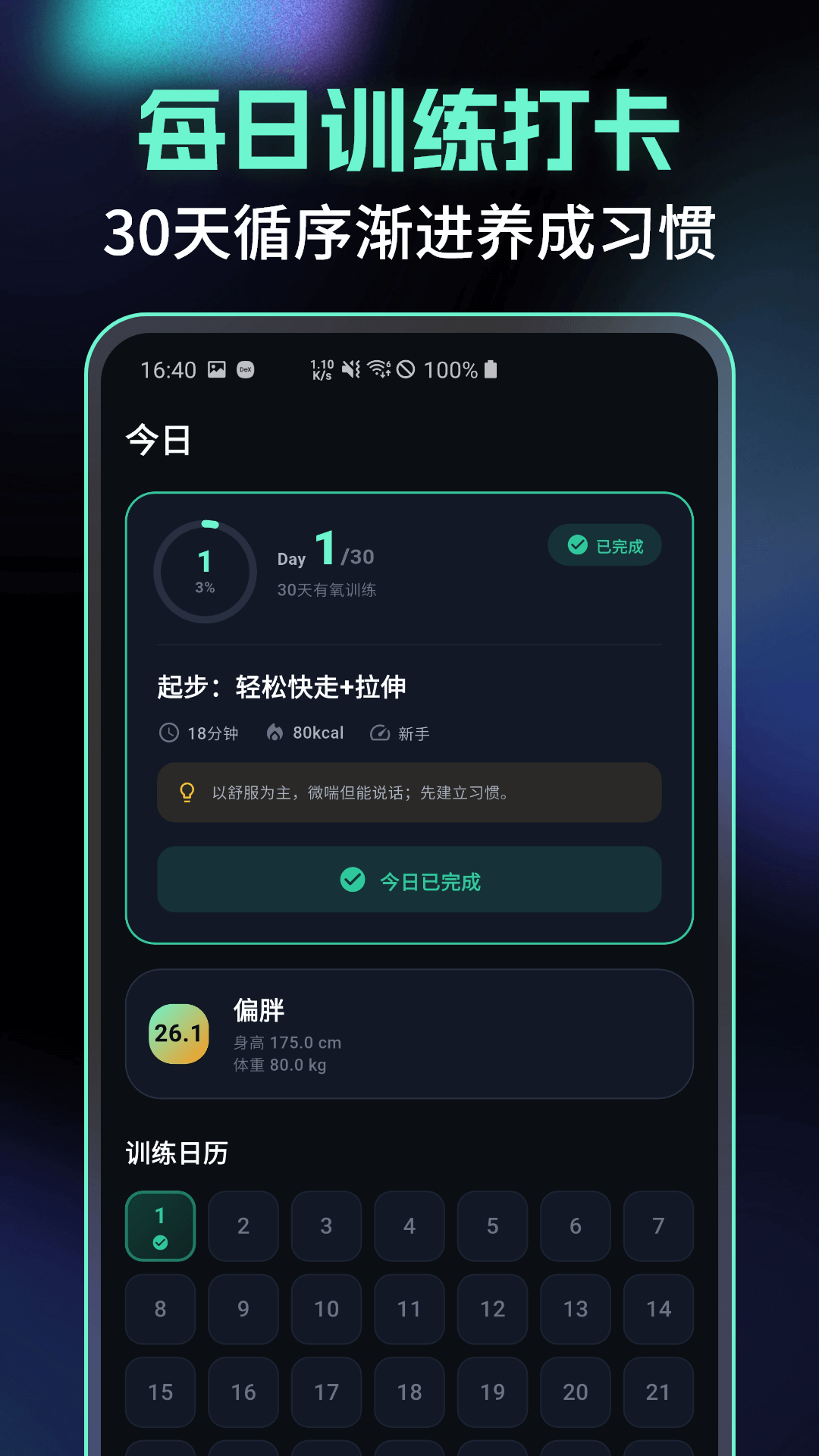Toggle the 已完成 status badge
The height and width of the screenshot is (1456, 819).
click(x=604, y=544)
